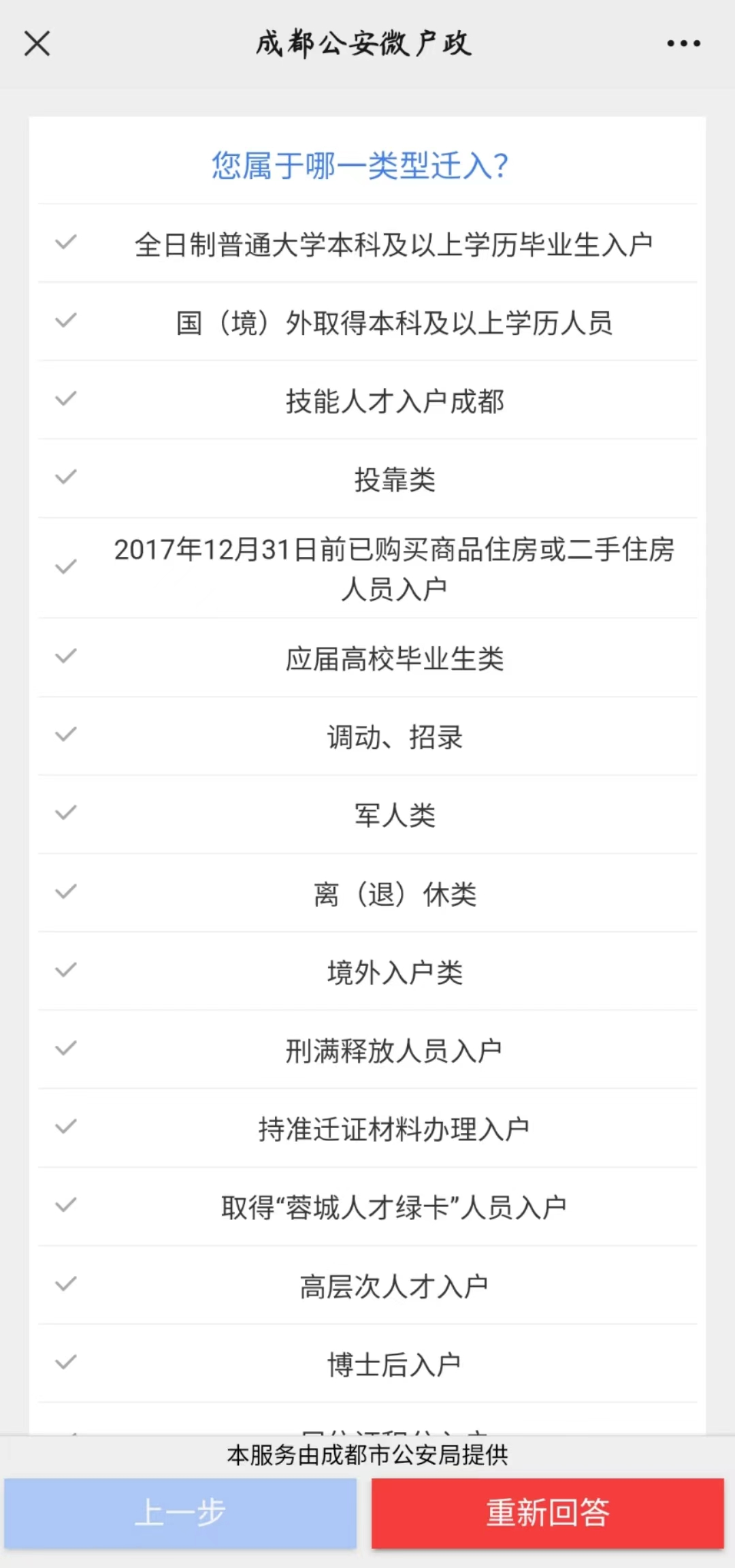This screenshot has width=735, height=1568.
Task: Close the 成都公安微户政 page
Action: [x=37, y=44]
